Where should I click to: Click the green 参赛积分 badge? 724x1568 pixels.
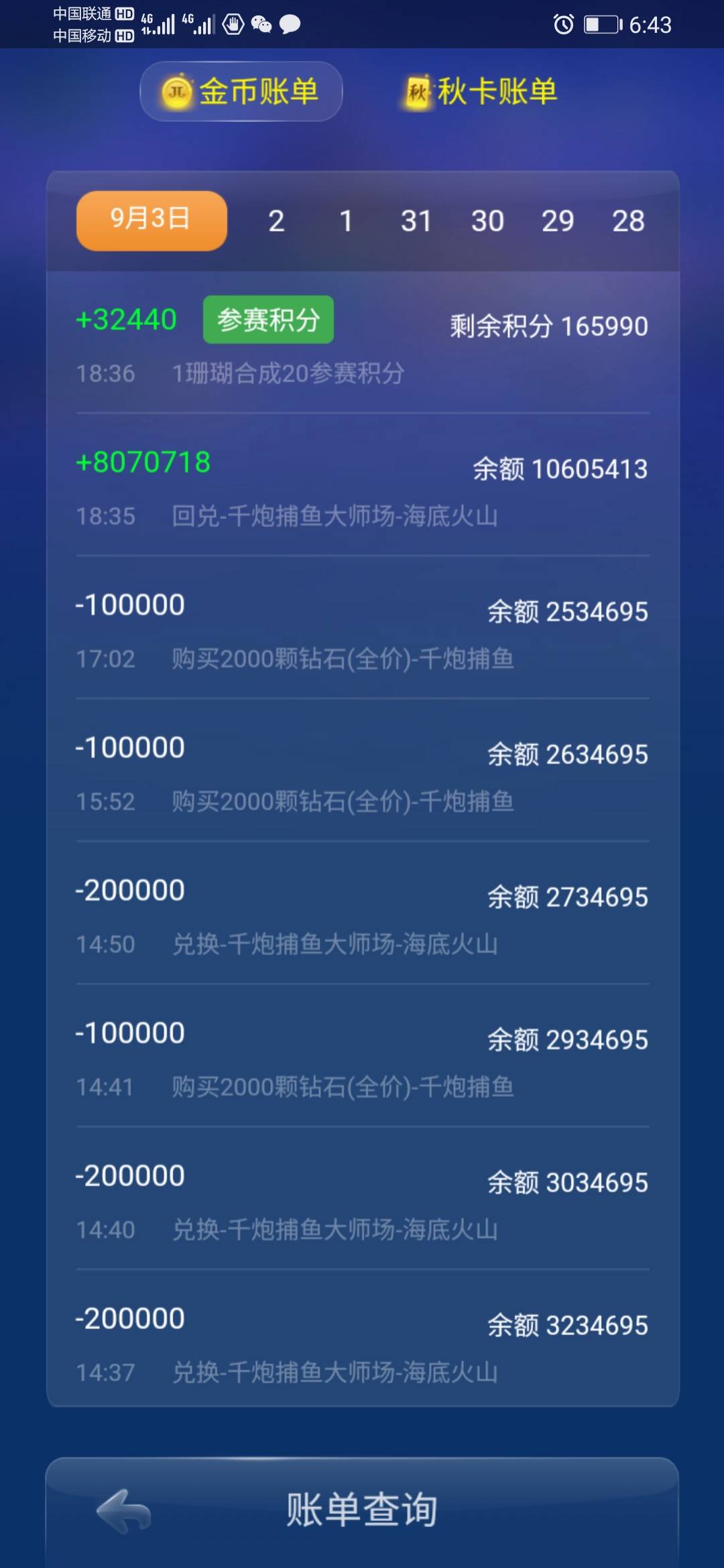tap(267, 321)
